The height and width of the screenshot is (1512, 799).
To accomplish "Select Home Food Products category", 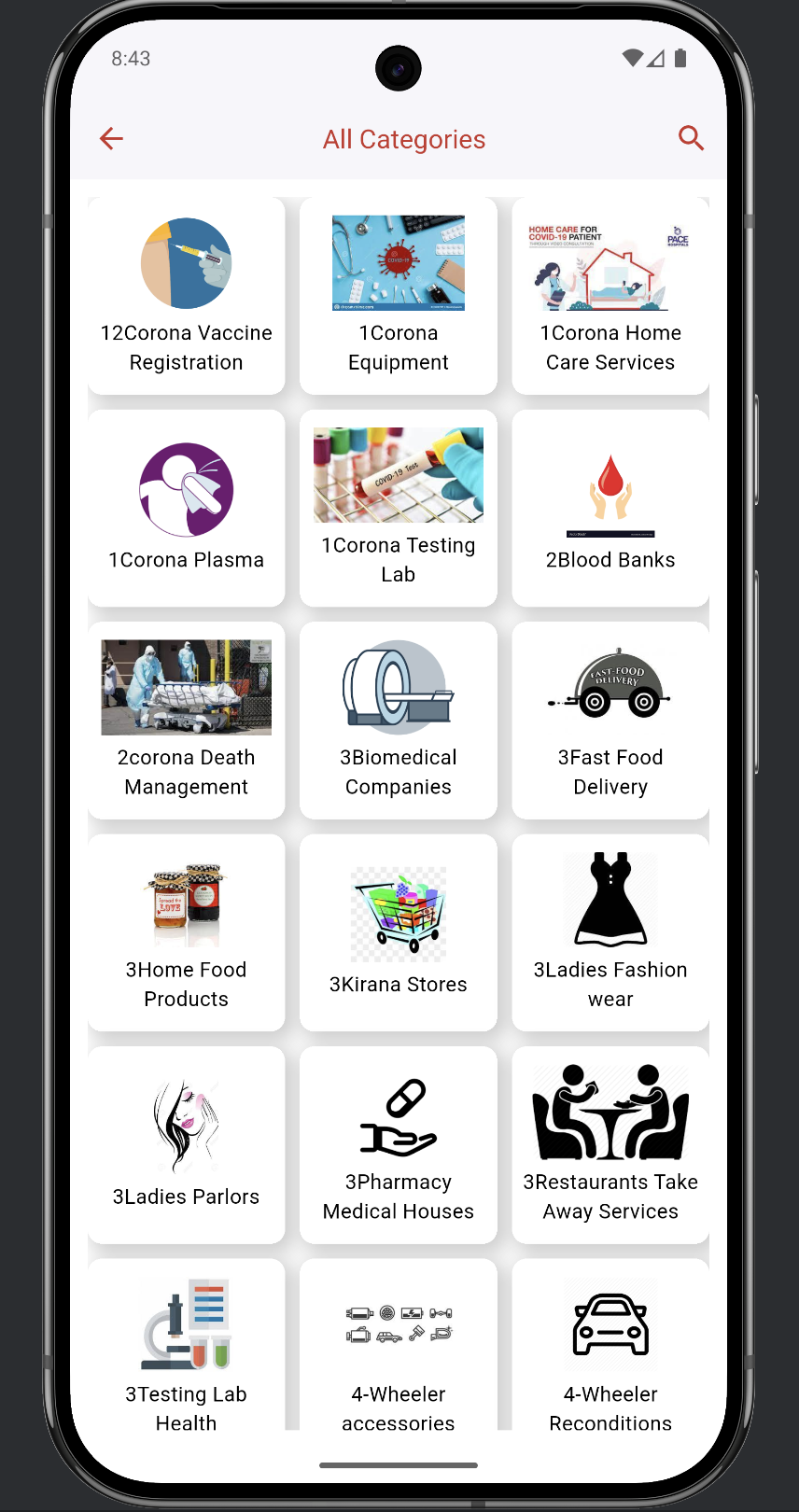I will coord(187,931).
